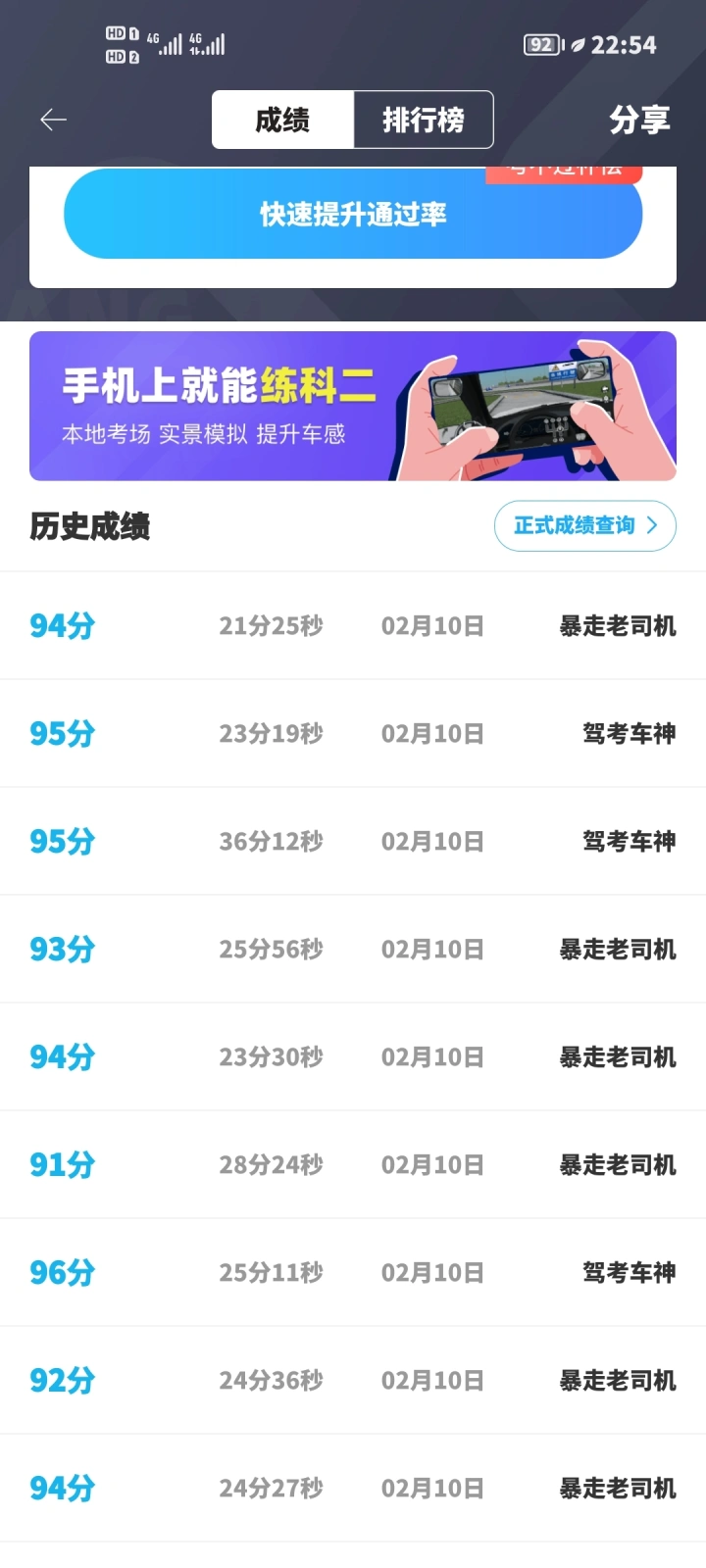Open the 94分 record with 24分27秒

coord(353,1488)
